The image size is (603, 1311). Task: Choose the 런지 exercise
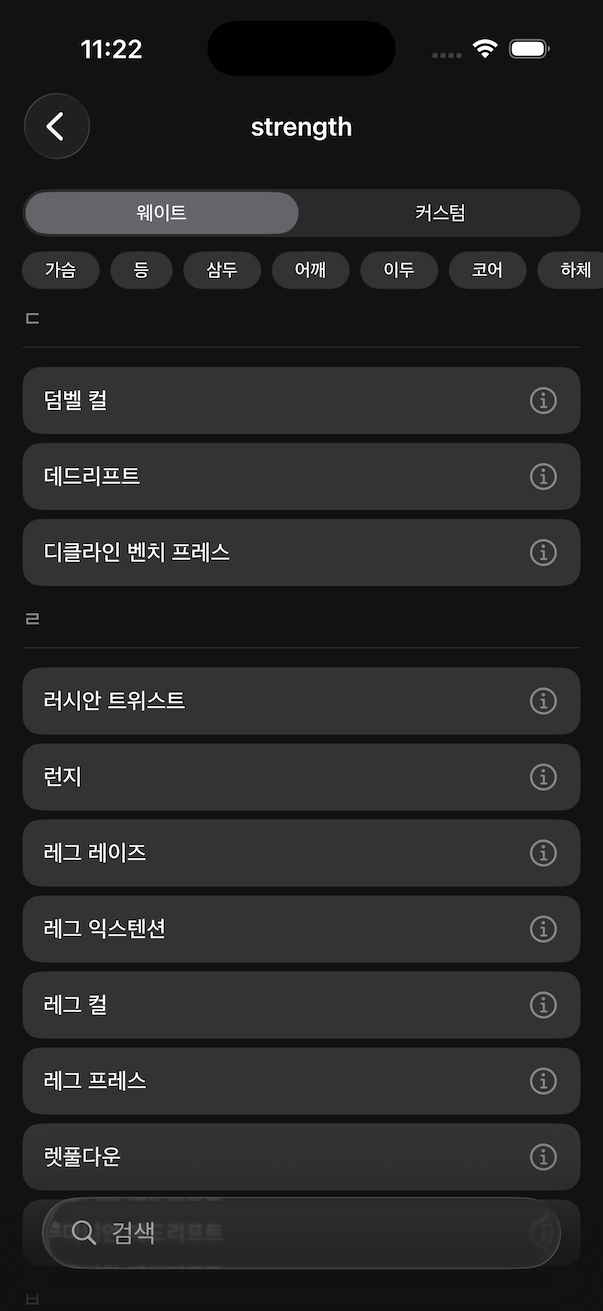pos(270,777)
